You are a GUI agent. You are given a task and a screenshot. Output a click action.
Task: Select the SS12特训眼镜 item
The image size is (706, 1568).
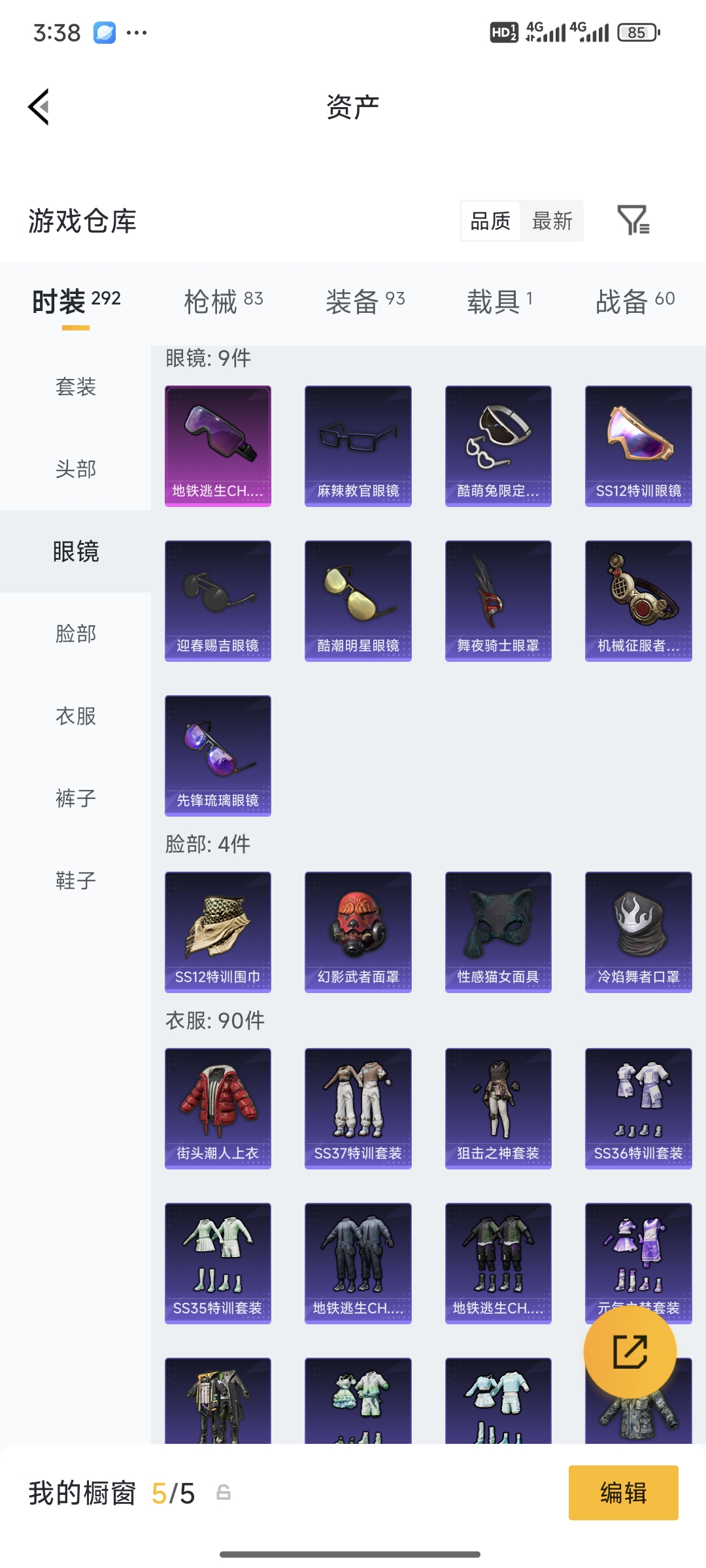[637, 445]
